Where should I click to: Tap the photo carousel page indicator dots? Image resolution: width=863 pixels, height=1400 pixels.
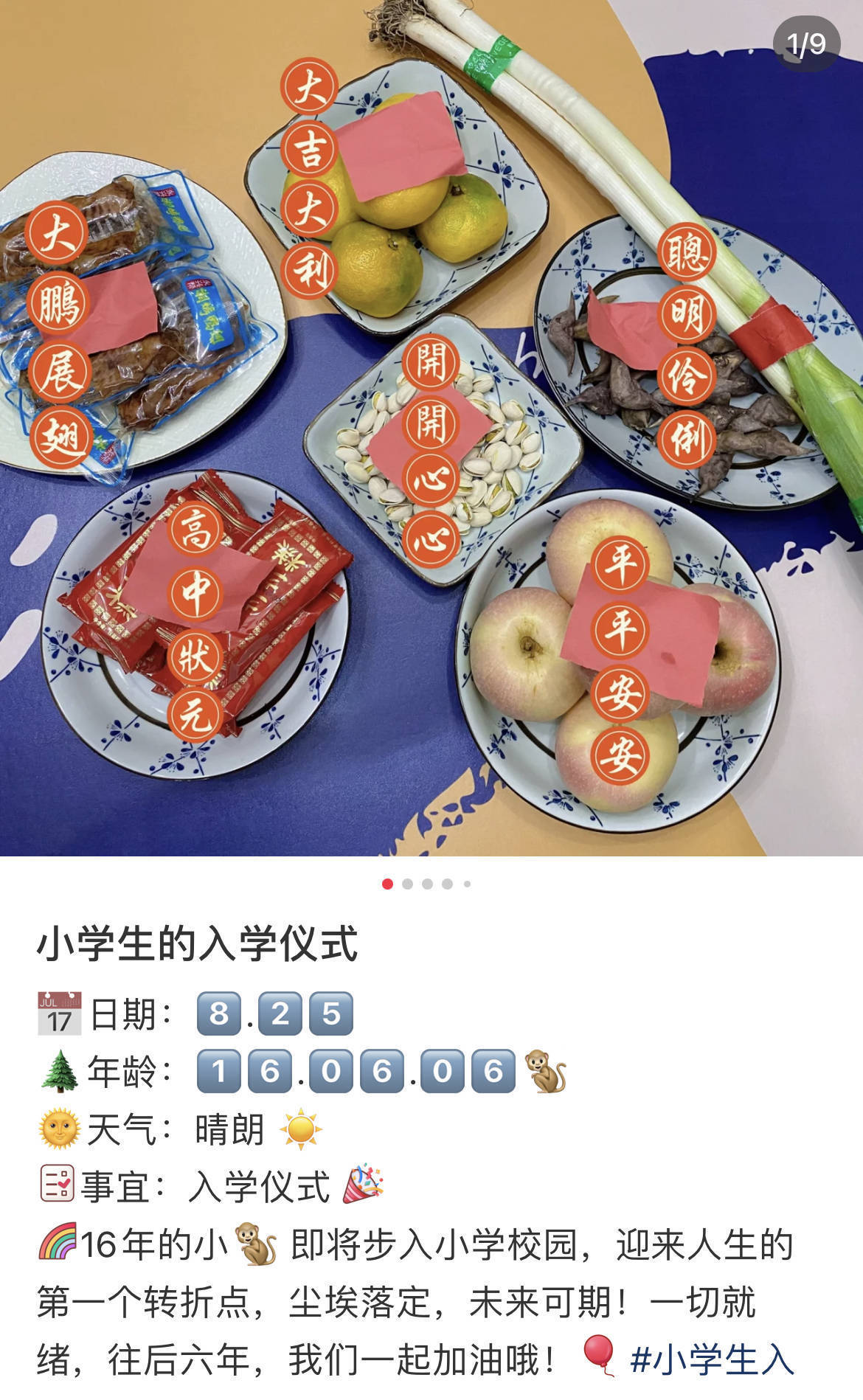click(x=427, y=884)
